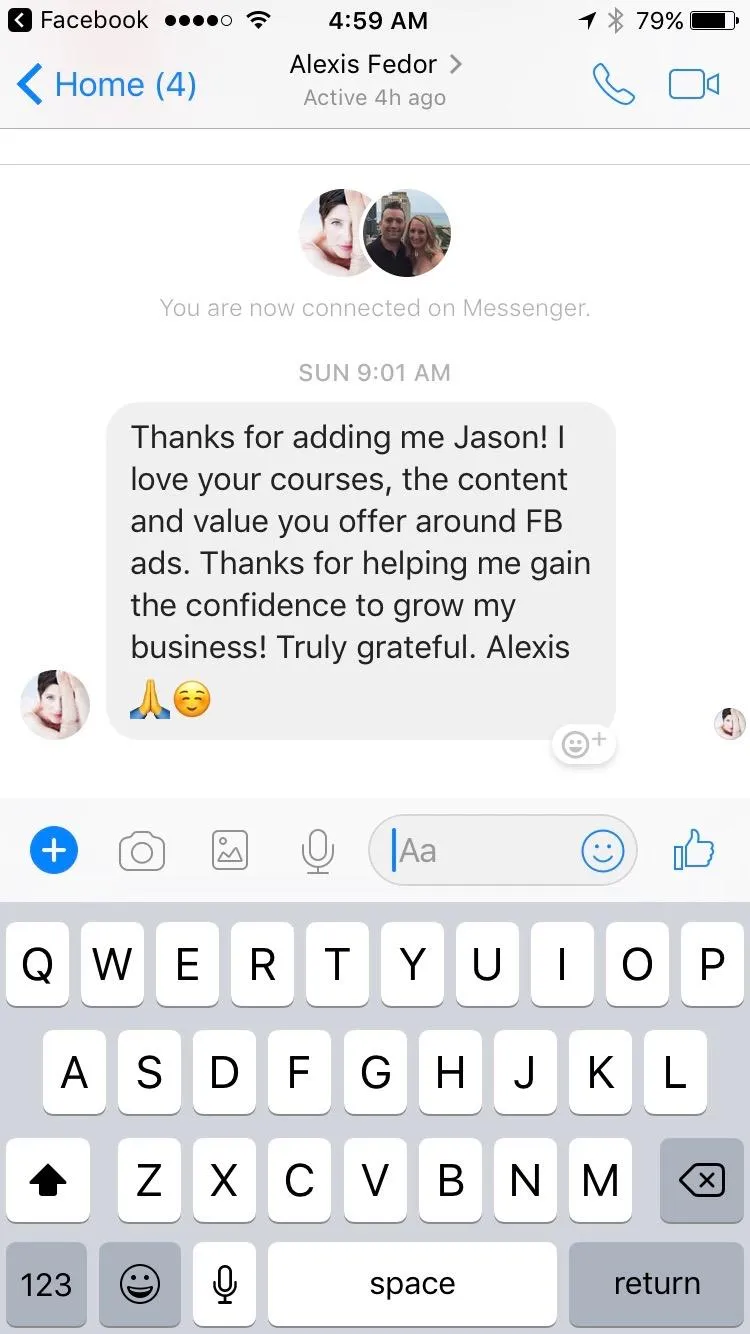Open the blue plus more options
Viewport: 750px width, 1334px height.
[54, 852]
